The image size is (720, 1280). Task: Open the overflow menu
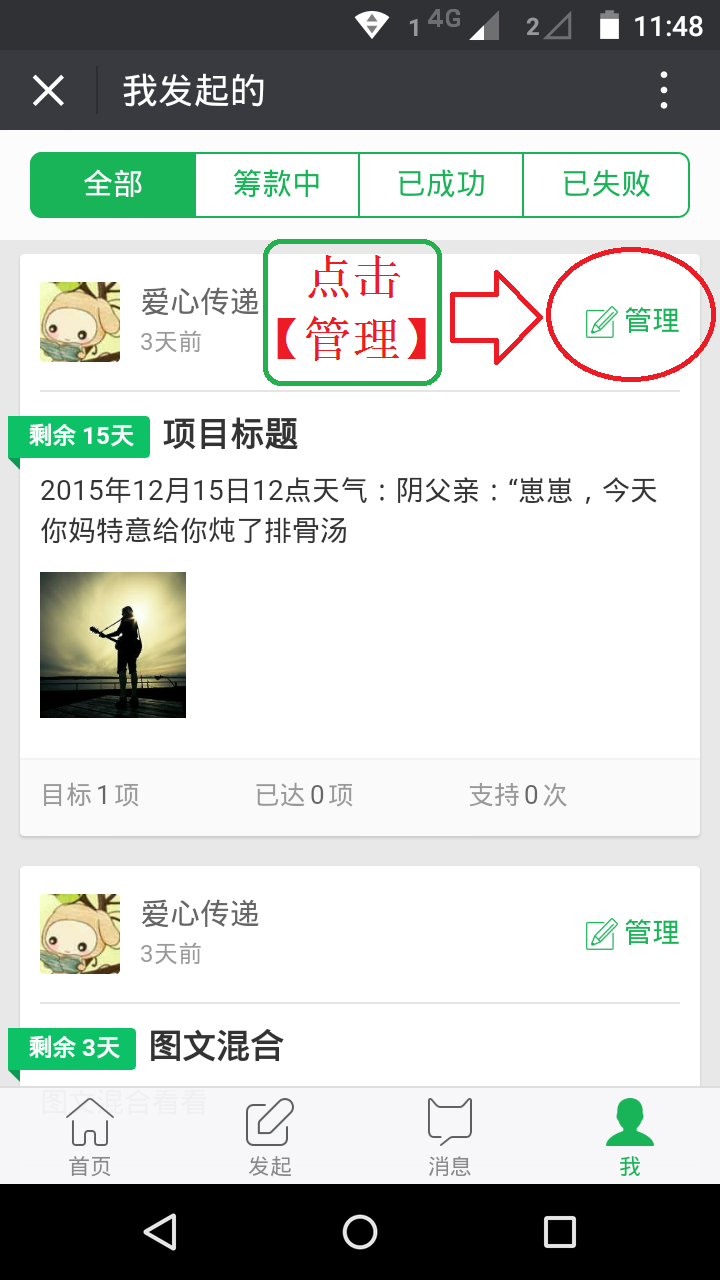664,91
